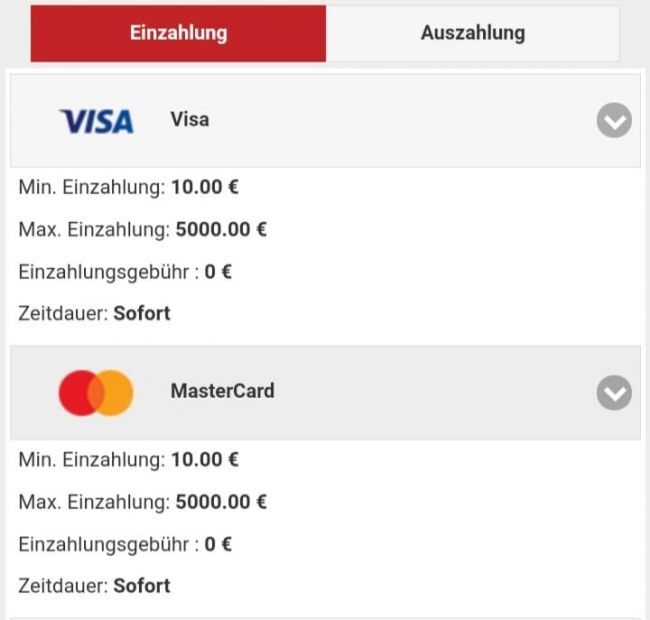Switch to the Einzahlung tab
The width and height of the screenshot is (650, 620).
178,33
